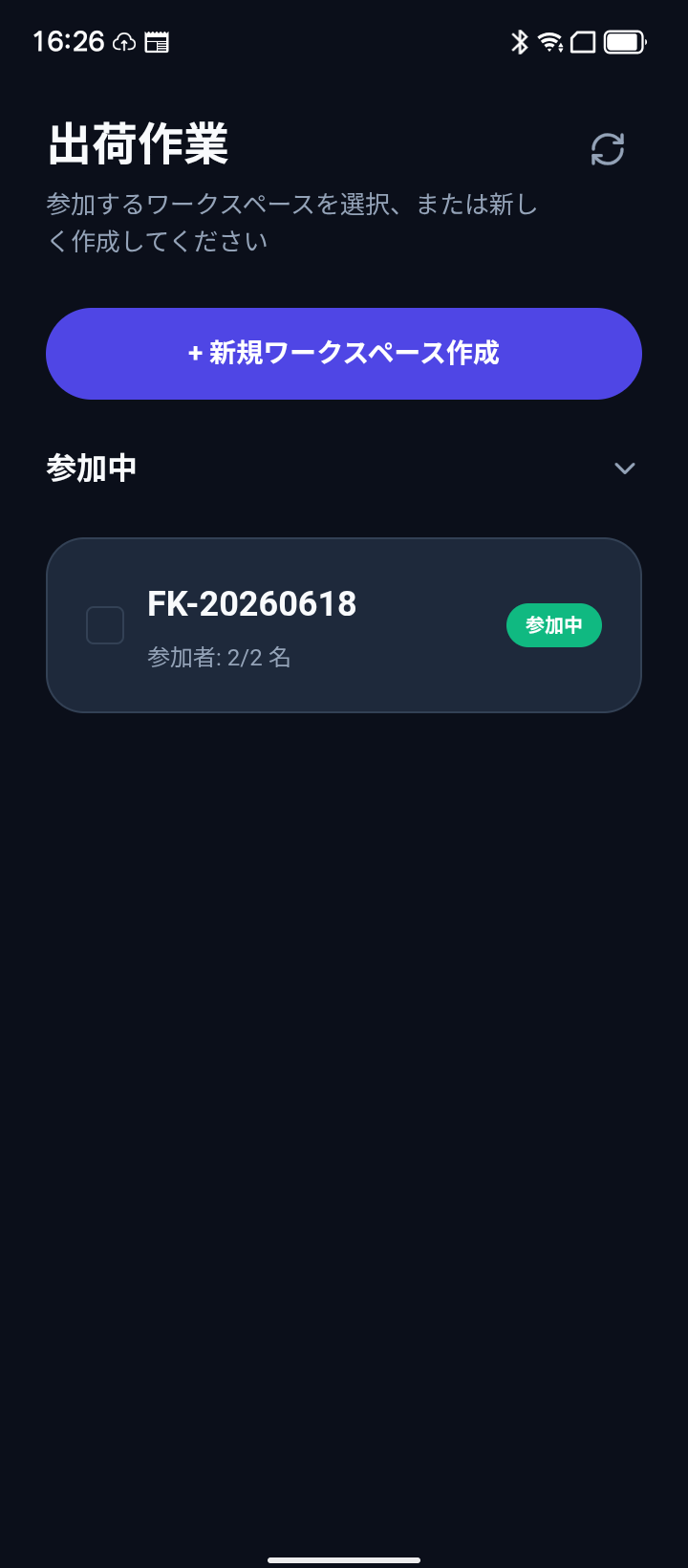688x1568 pixels.
Task: Collapse the 参加中 section chevron
Action: coord(625,468)
